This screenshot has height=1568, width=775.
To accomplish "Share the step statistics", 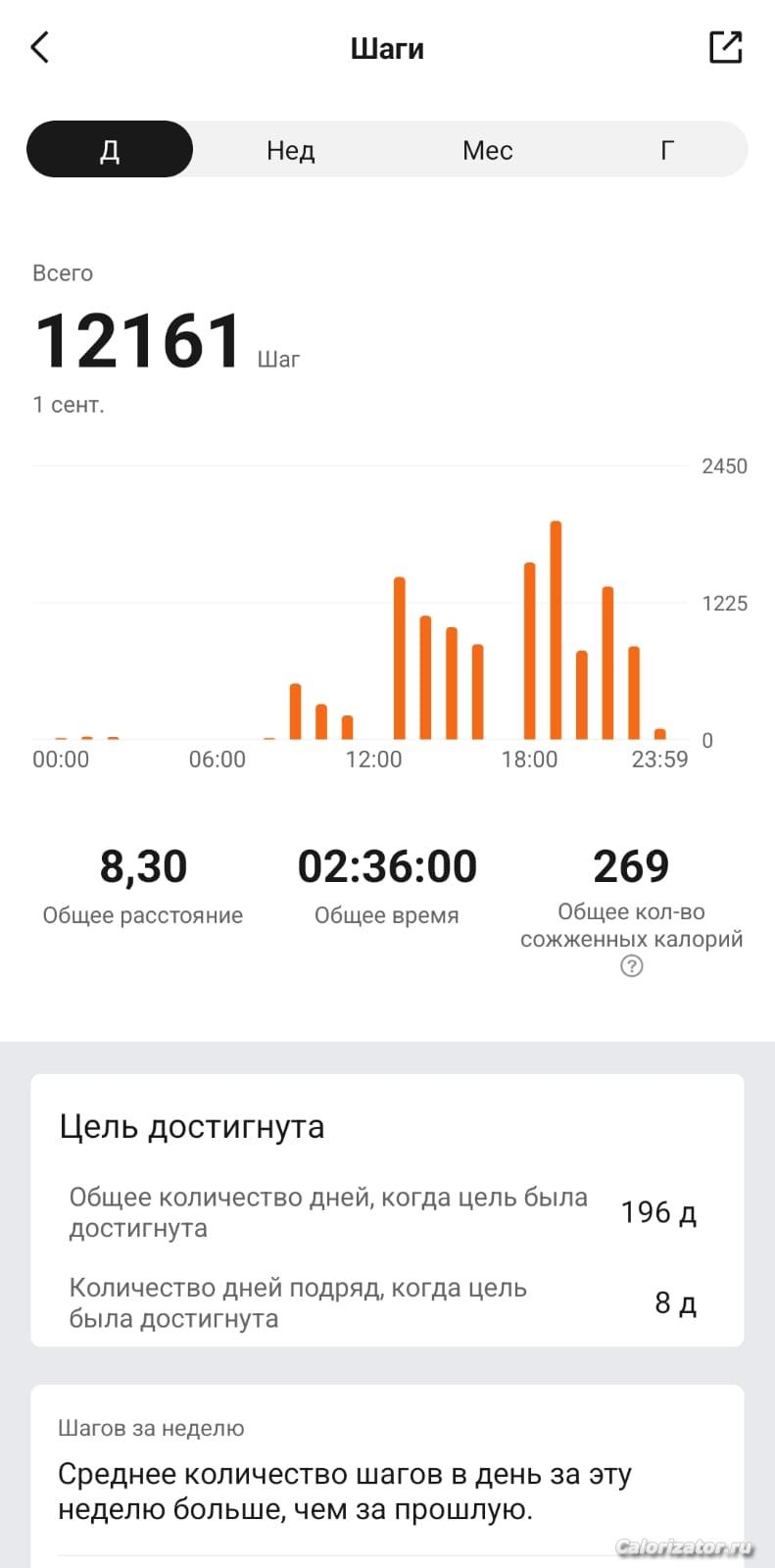I will point(725,47).
